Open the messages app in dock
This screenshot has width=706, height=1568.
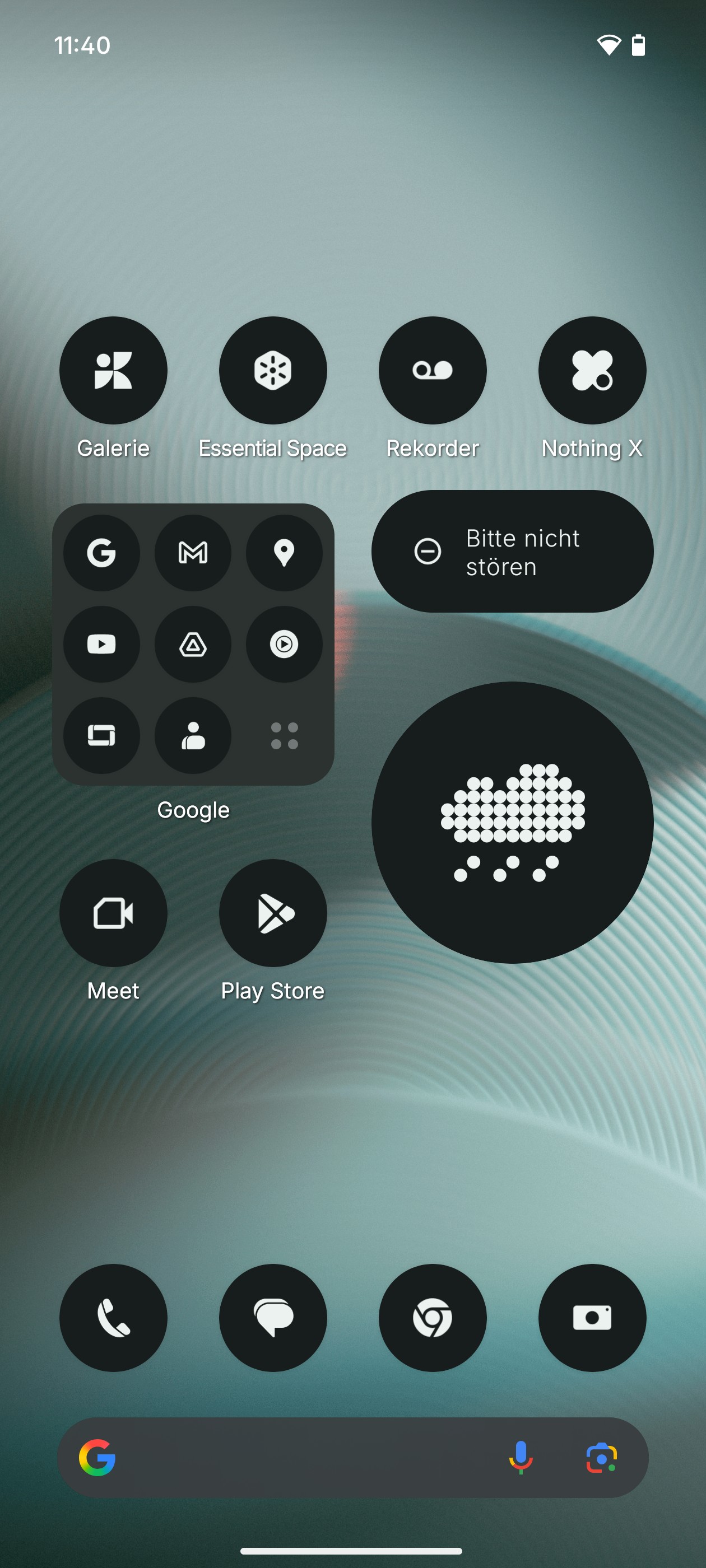tap(273, 1318)
